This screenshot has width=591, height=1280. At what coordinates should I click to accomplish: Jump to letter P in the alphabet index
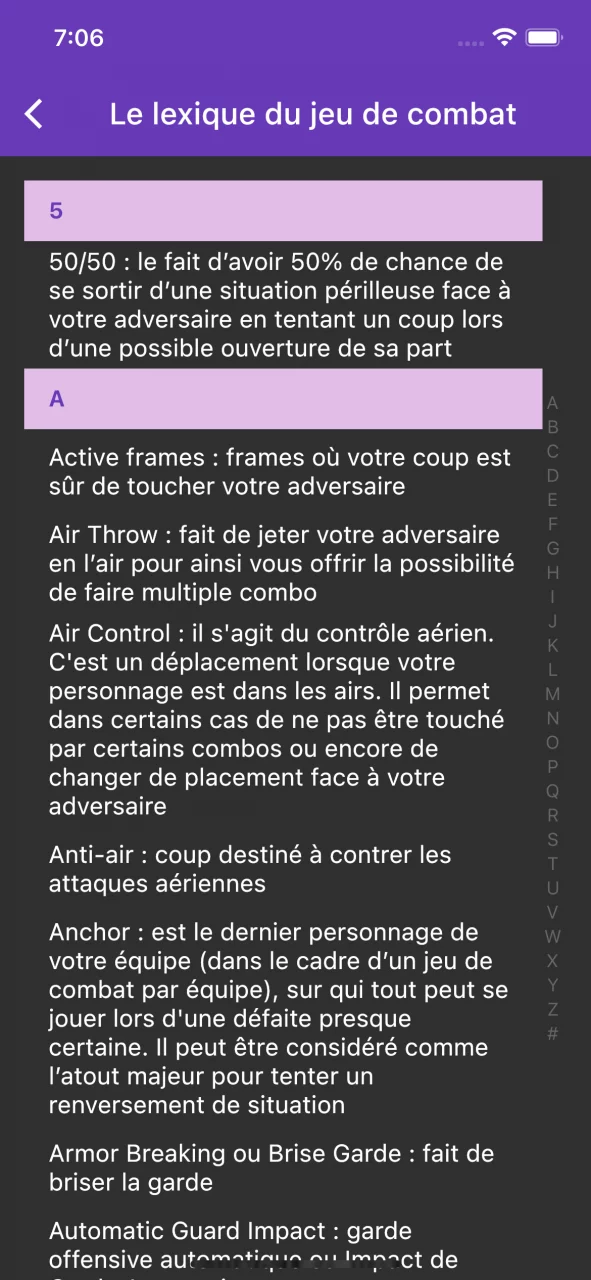click(553, 767)
